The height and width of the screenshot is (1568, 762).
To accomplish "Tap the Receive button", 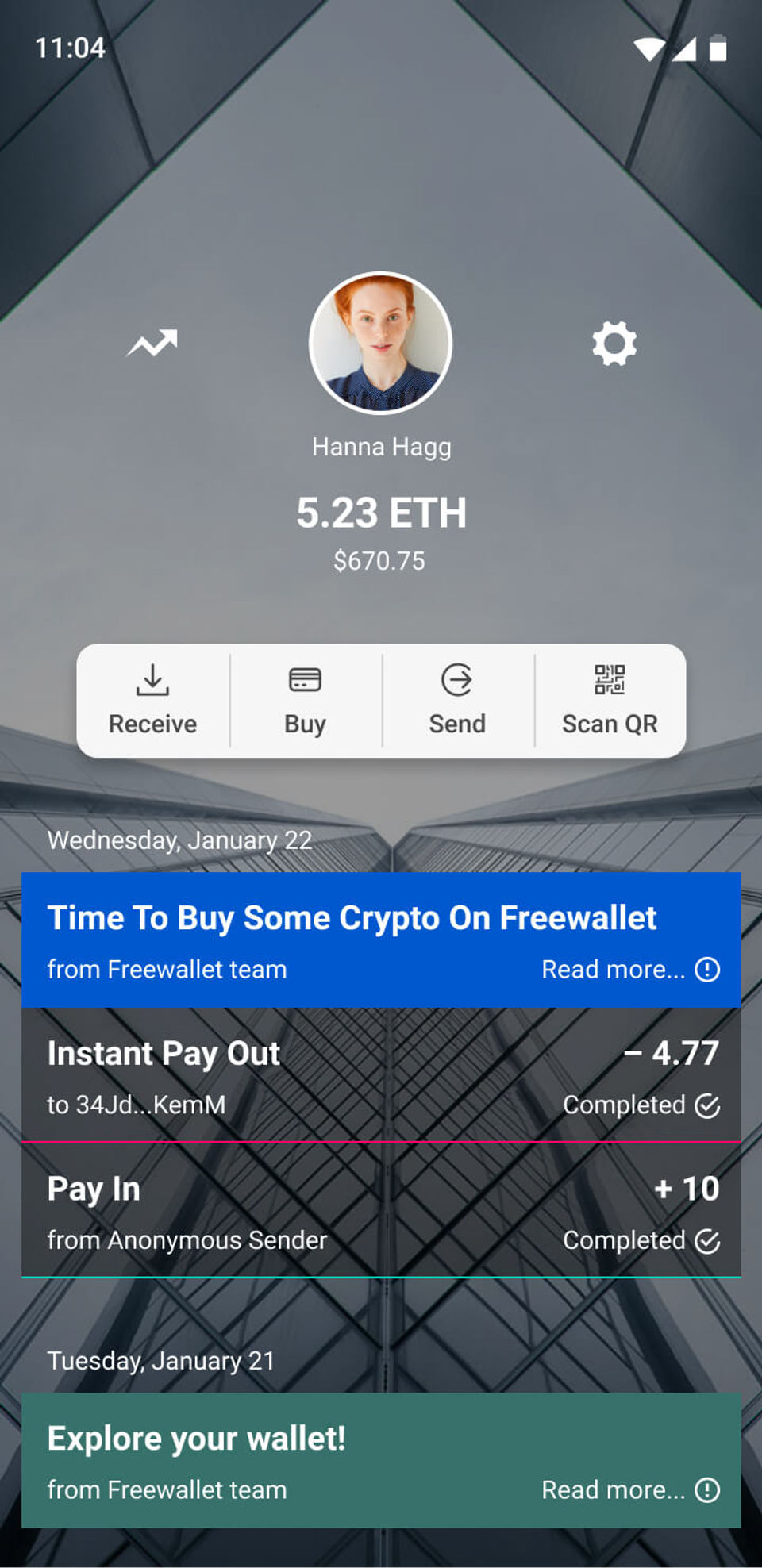I will pos(152,701).
